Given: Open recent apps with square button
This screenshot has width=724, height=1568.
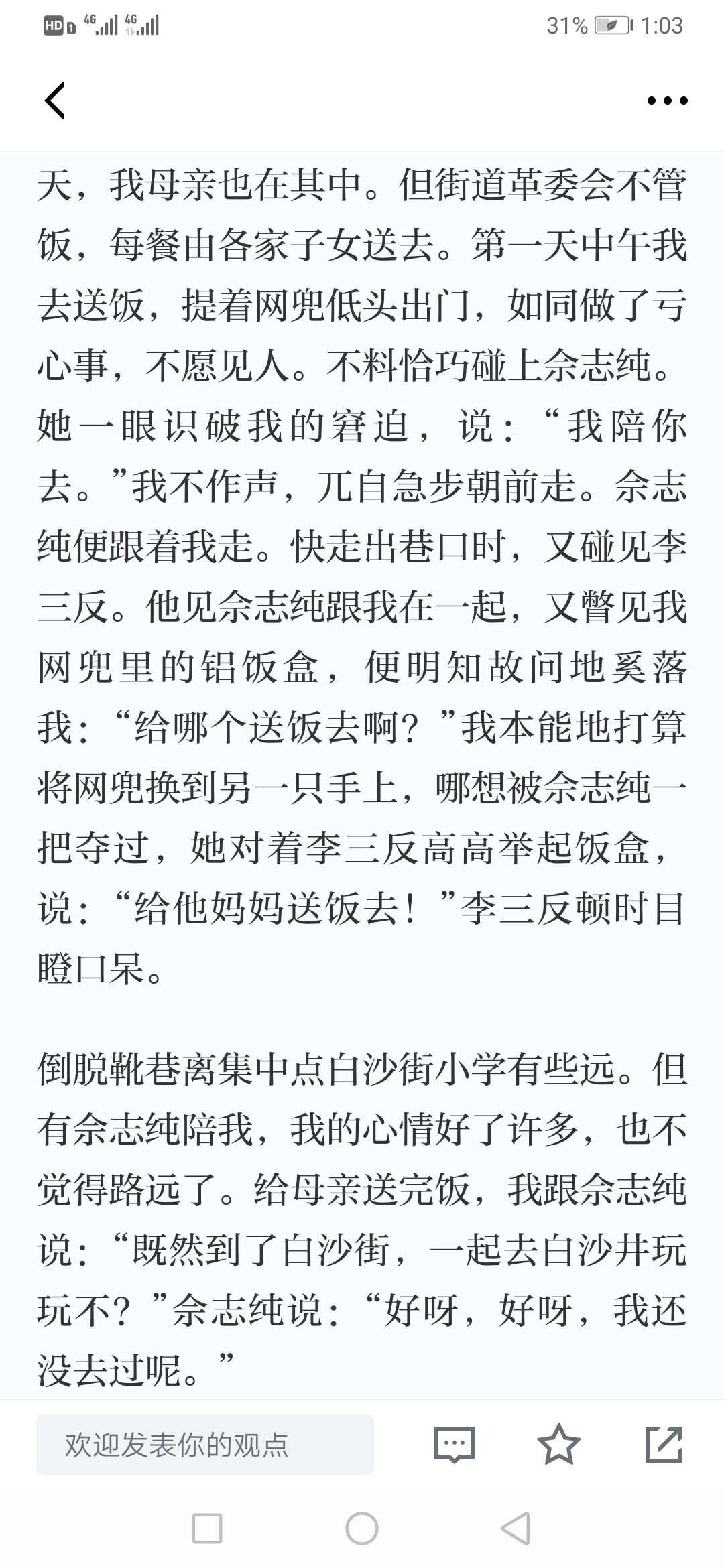Looking at the screenshot, I should click(207, 1529).
